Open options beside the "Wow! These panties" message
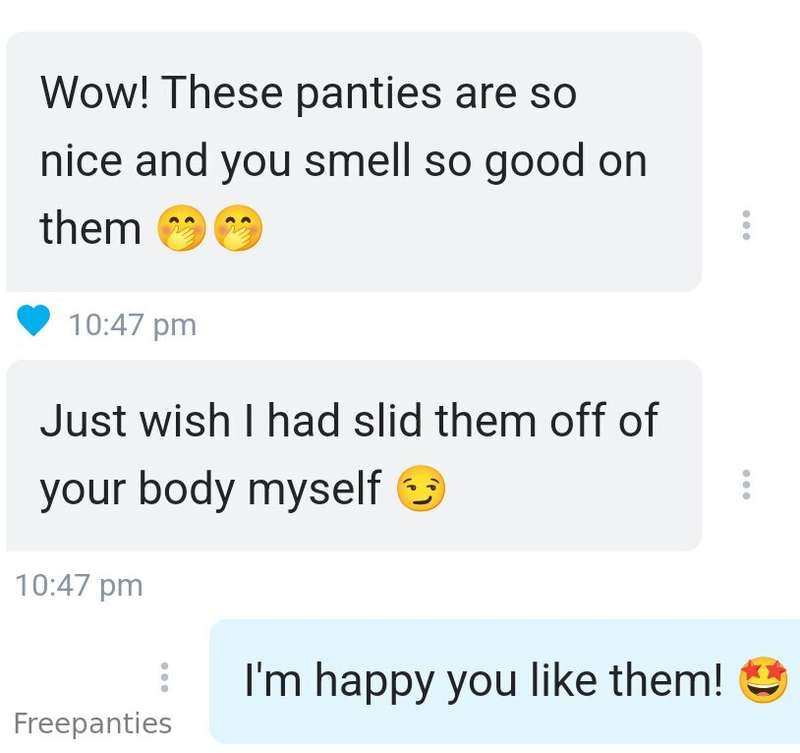 point(745,226)
